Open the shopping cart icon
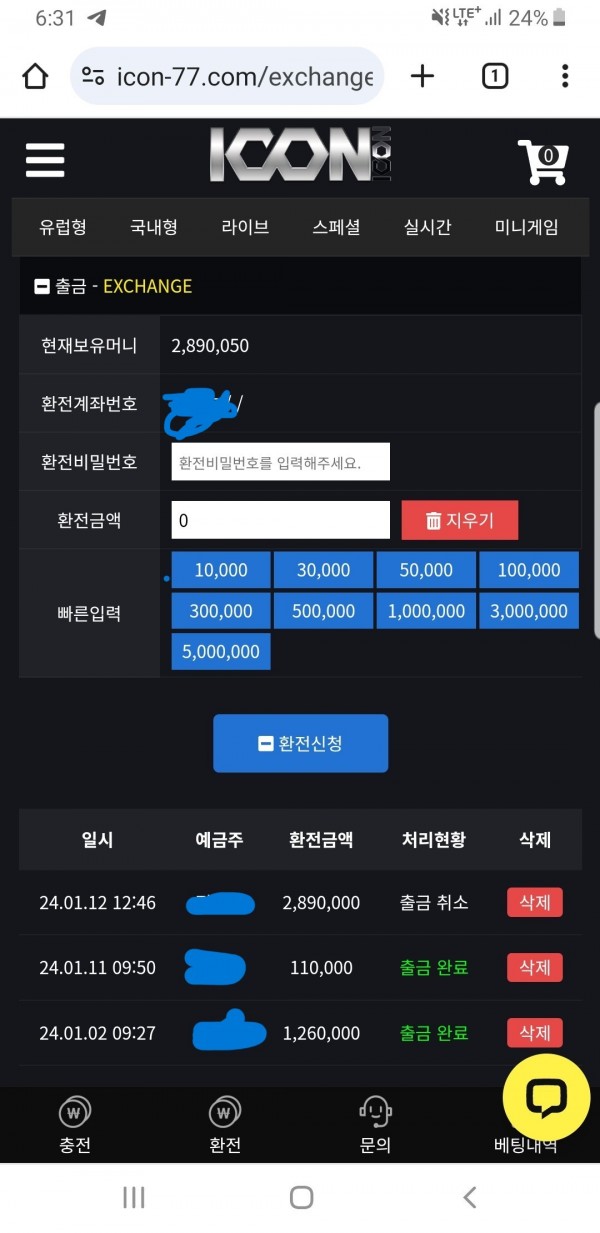 pos(543,162)
